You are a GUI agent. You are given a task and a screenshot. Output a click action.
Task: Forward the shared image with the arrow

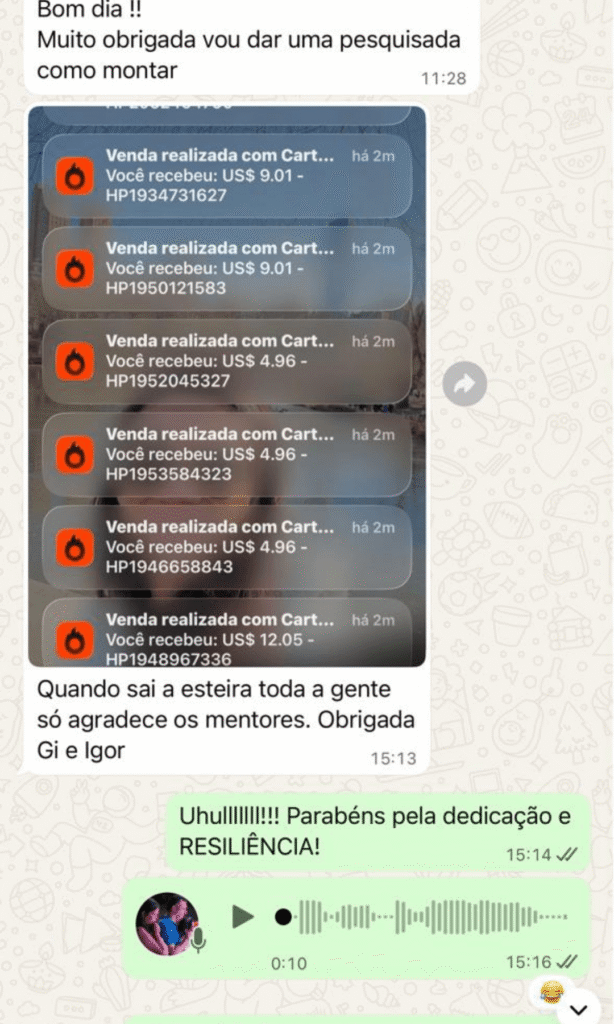pyautogui.click(x=464, y=384)
